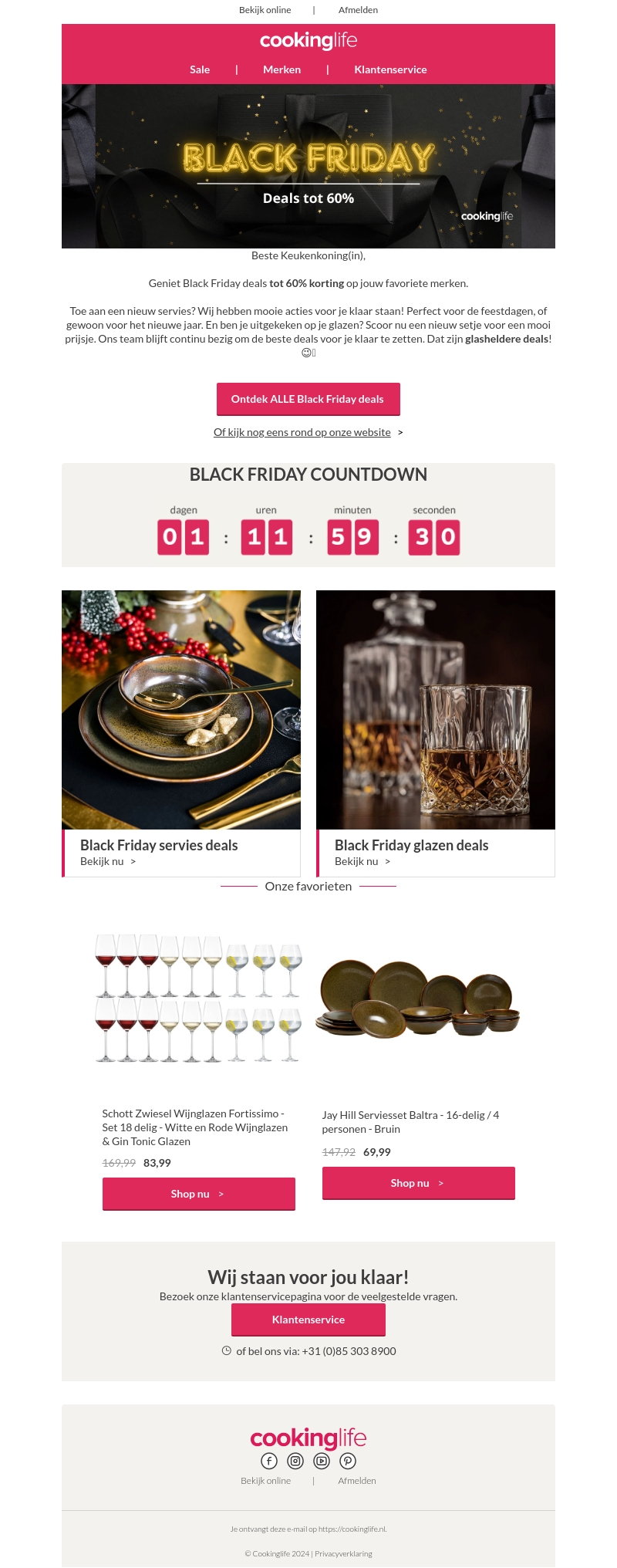The height and width of the screenshot is (1568, 617).
Task: Open Klantenservice in the header menu
Action: 390,69
